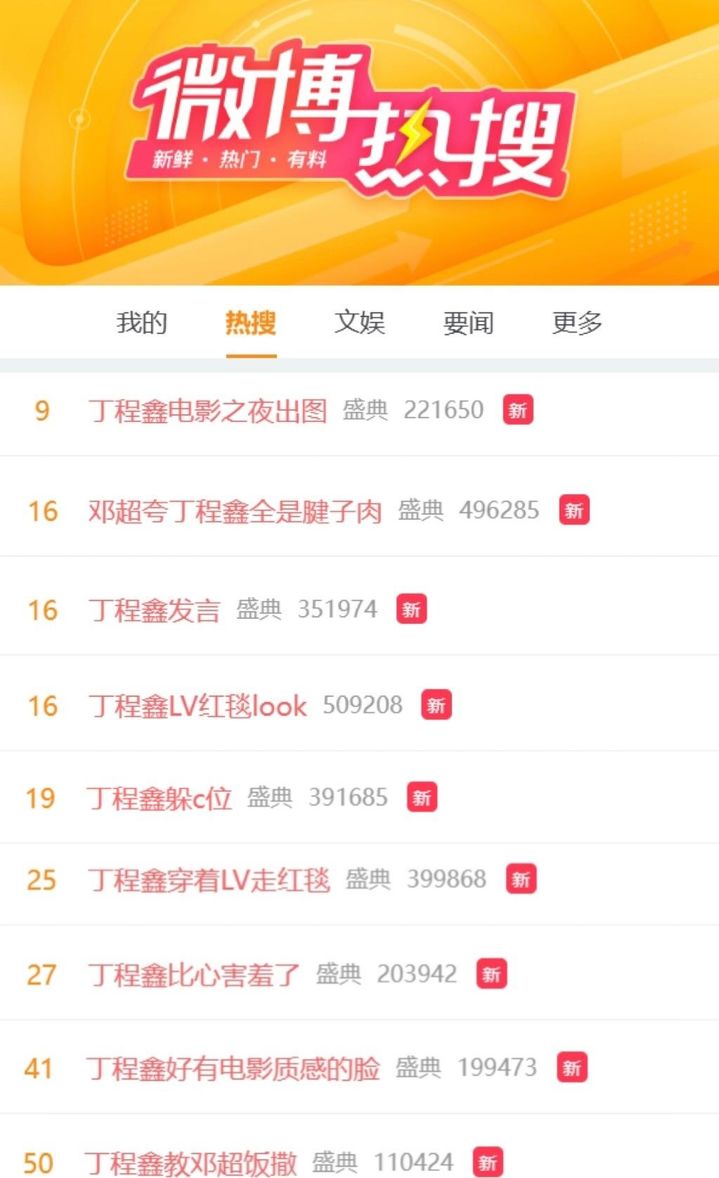Switch to the 文娱 tab
The width and height of the screenshot is (719, 1178).
[360, 323]
